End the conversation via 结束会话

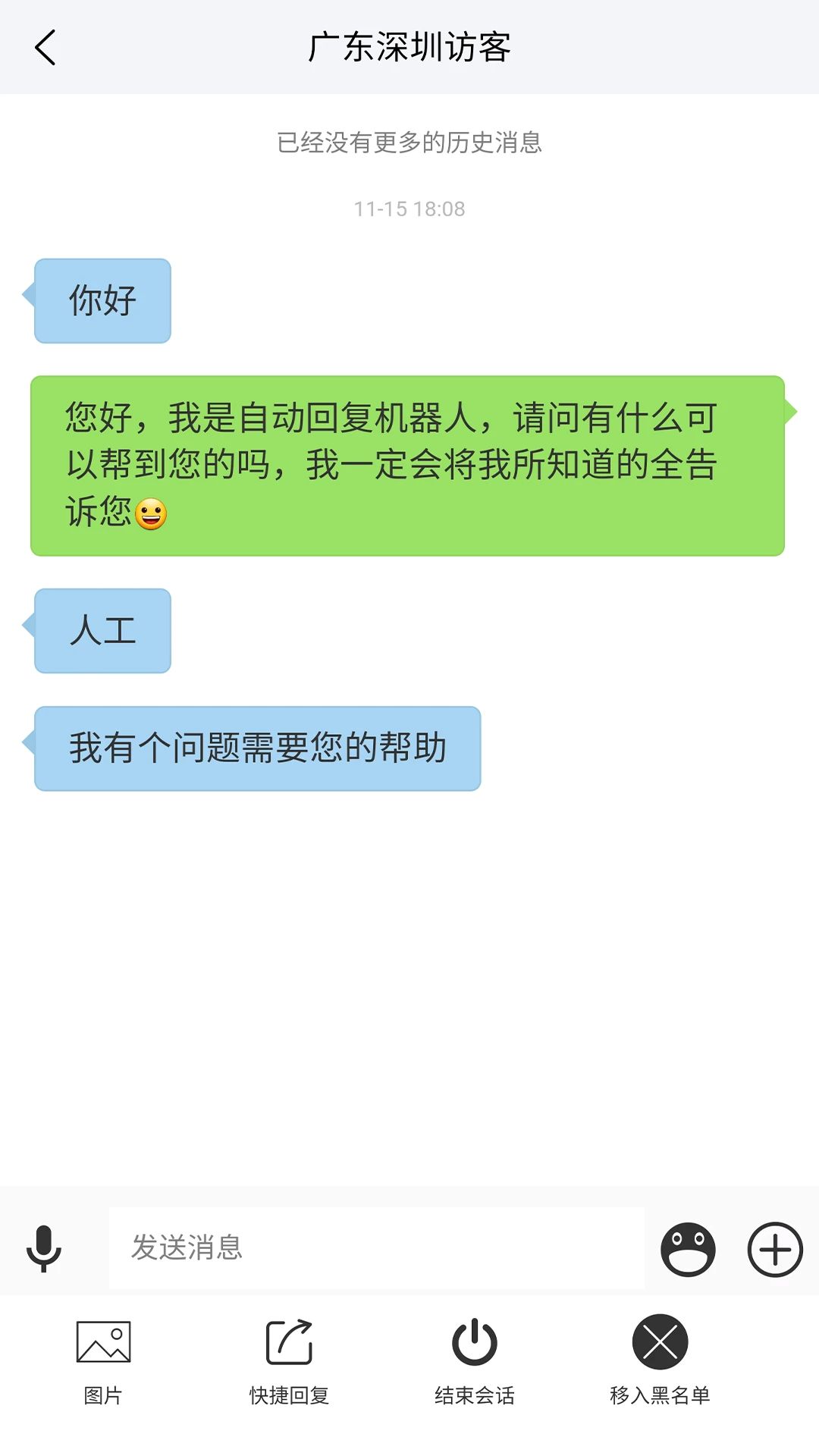pos(475,1359)
